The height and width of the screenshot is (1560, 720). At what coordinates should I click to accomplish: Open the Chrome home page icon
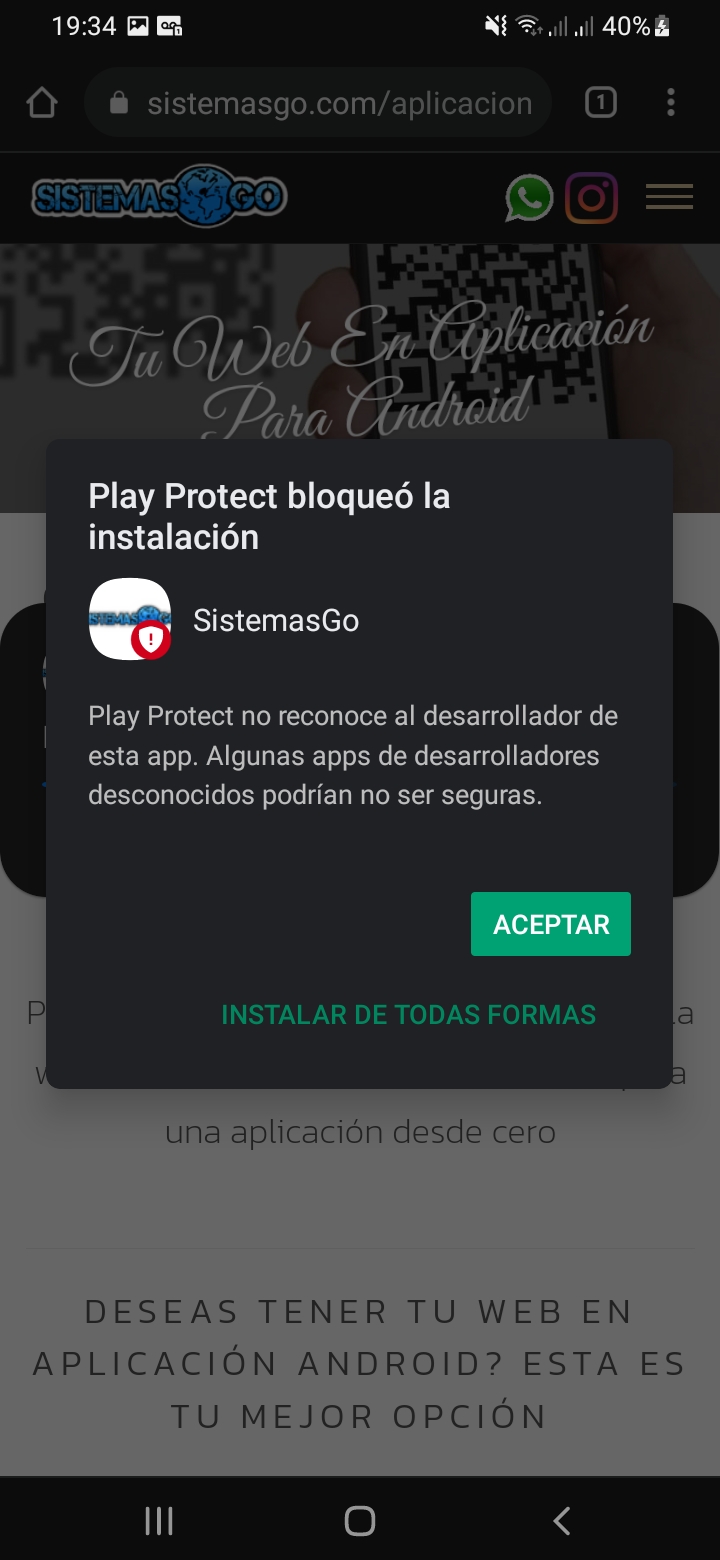[42, 102]
